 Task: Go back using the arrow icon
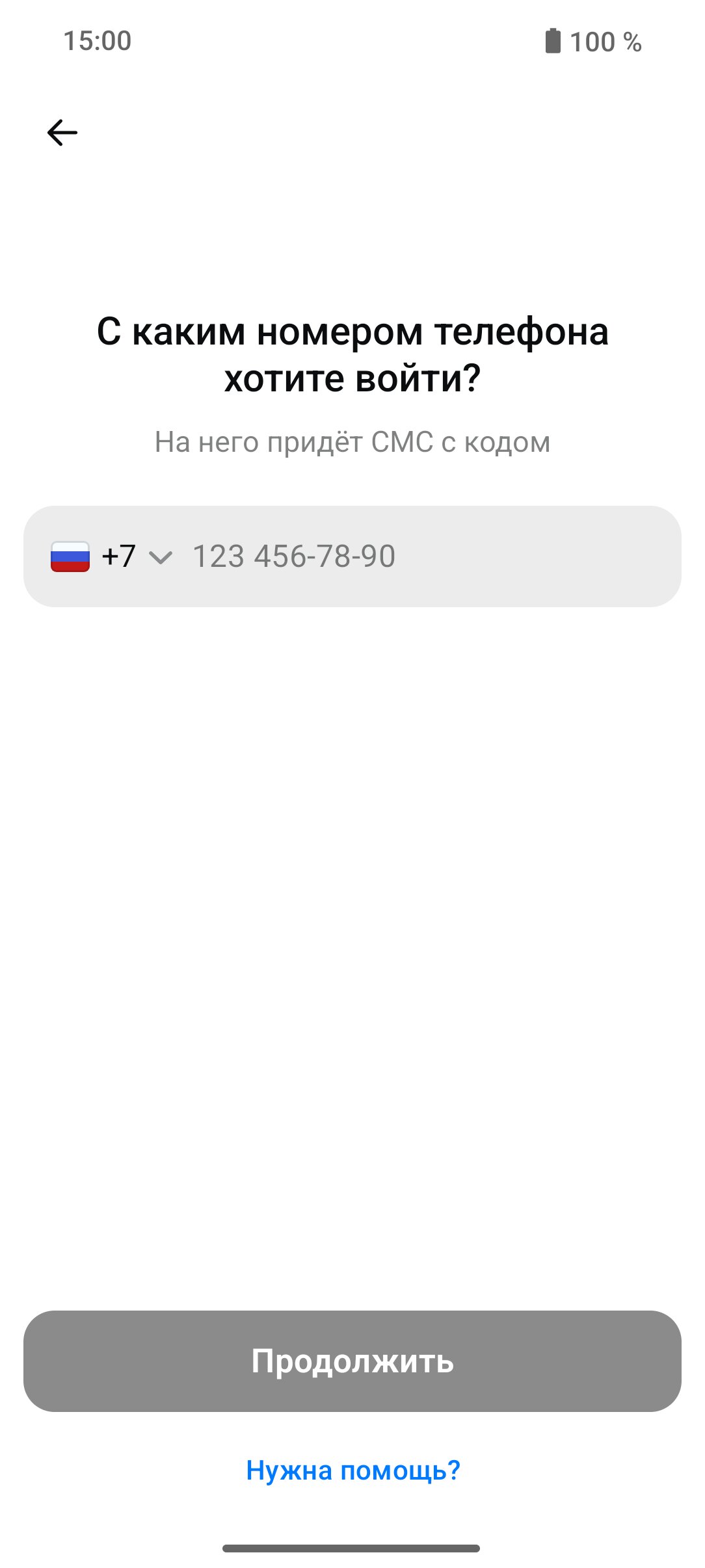click(x=62, y=133)
